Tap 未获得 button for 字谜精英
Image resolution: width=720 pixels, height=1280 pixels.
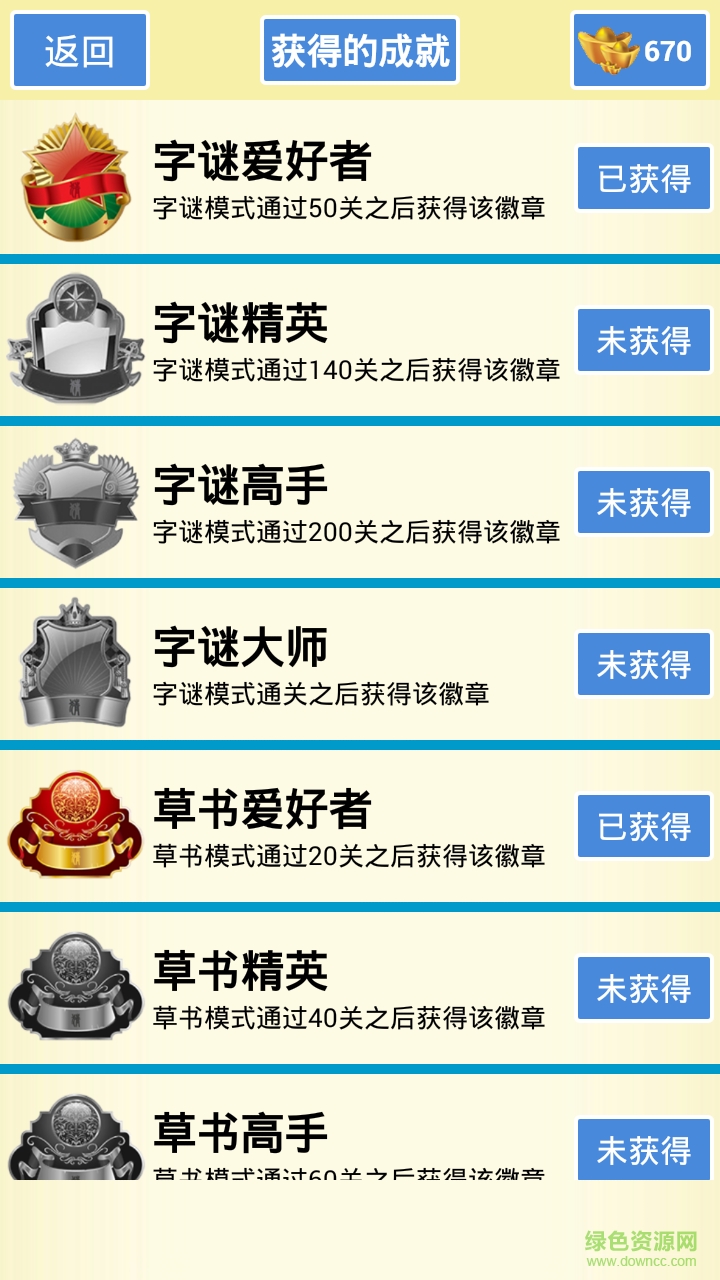644,341
